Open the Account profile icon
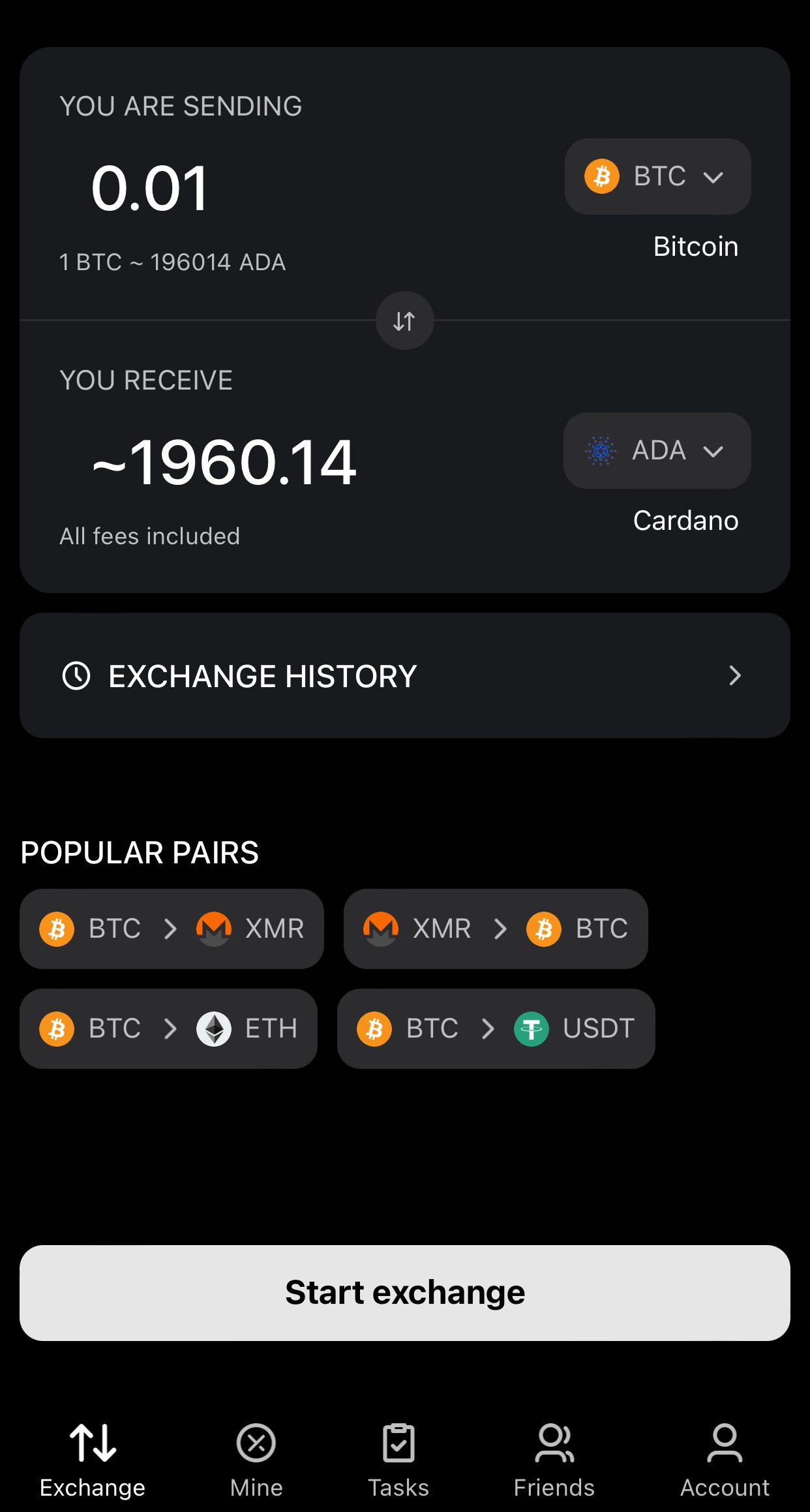The height and width of the screenshot is (1512, 810). click(x=724, y=1443)
